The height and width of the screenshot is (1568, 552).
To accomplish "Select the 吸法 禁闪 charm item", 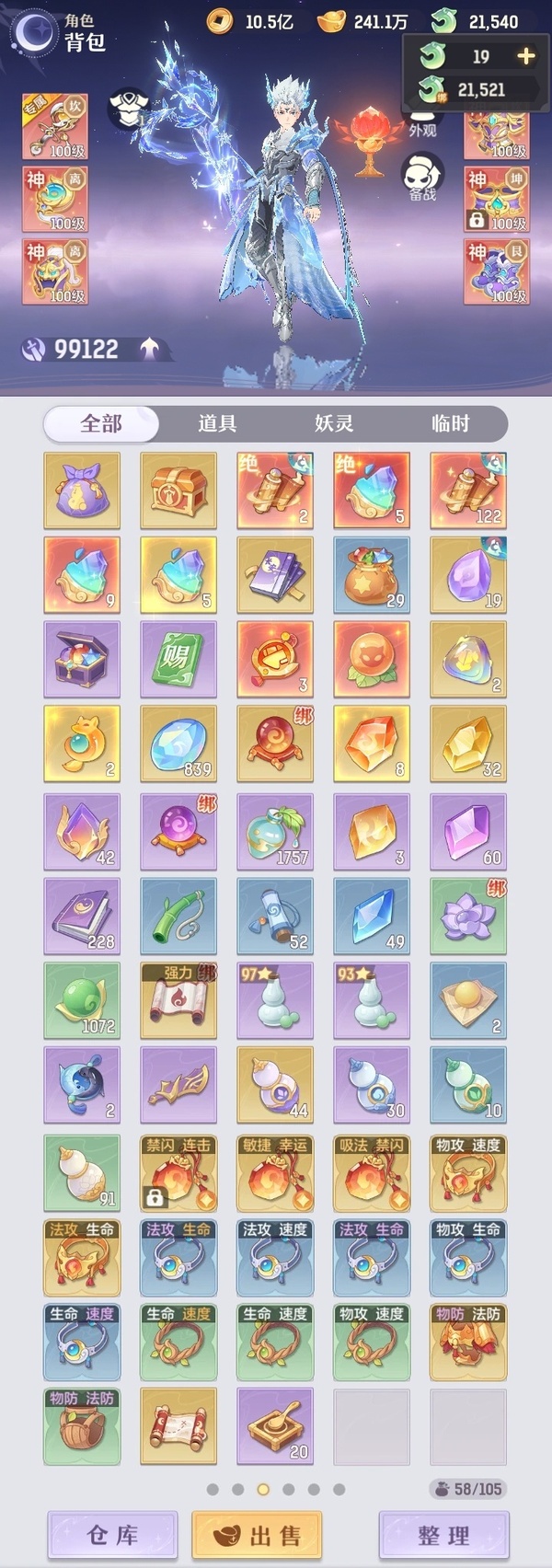I will coord(372,1173).
